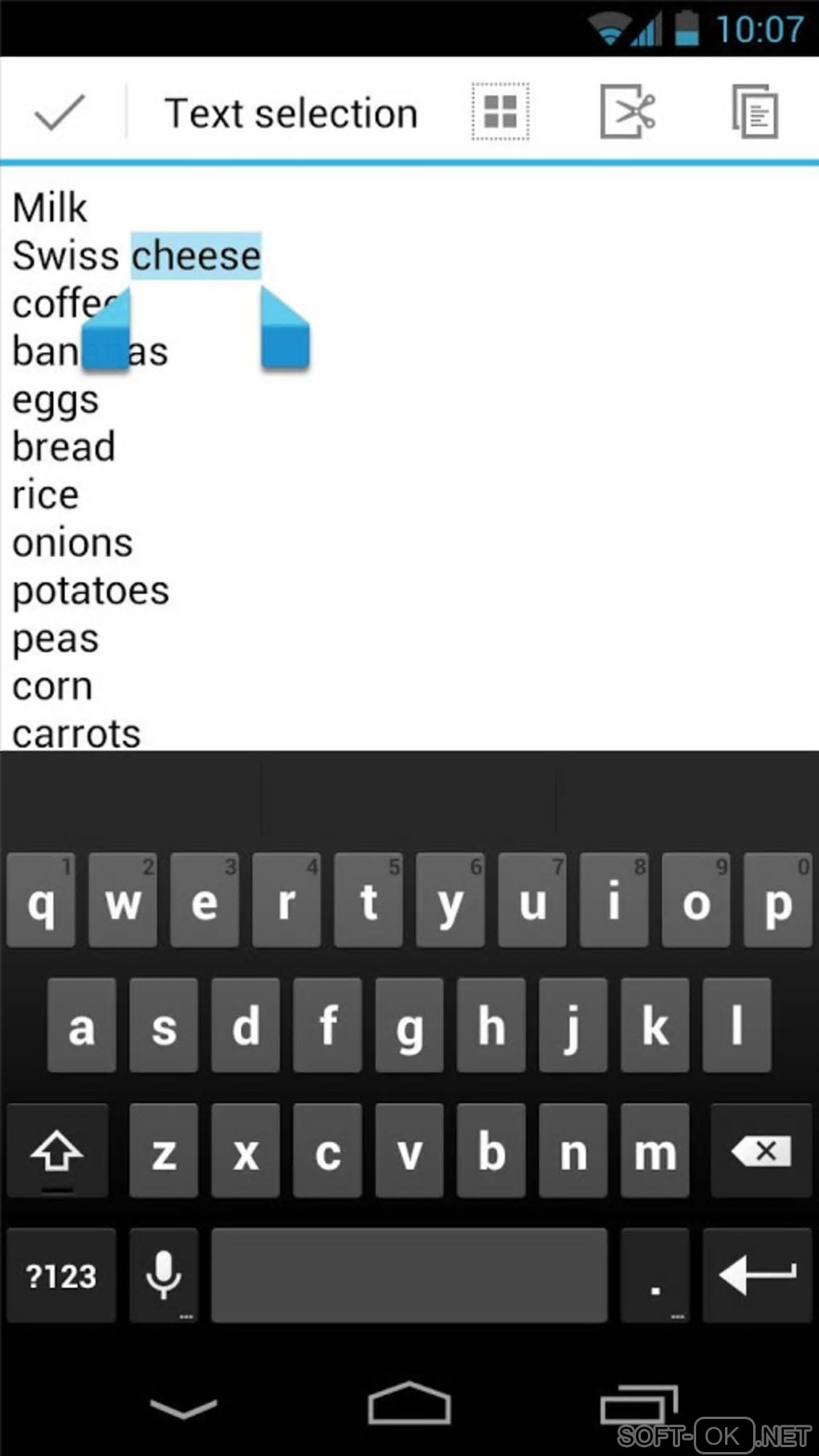Tap the return key
The image size is (819, 1456).
pos(757,1275)
